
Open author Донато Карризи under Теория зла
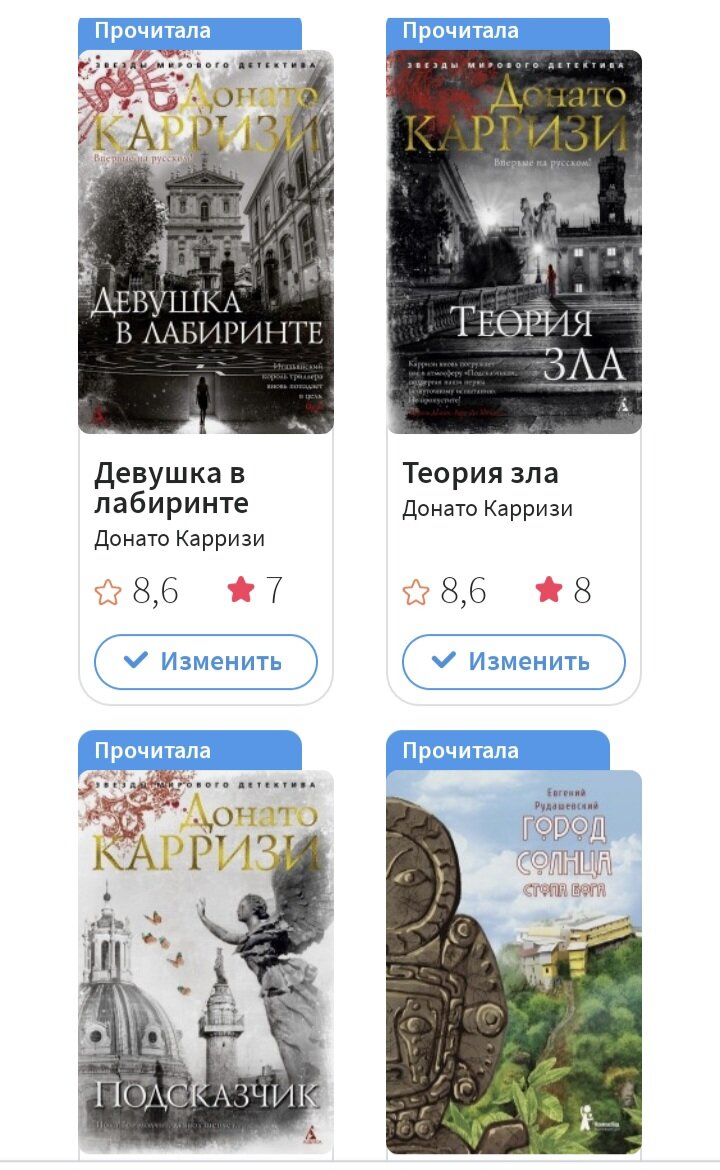click(487, 509)
